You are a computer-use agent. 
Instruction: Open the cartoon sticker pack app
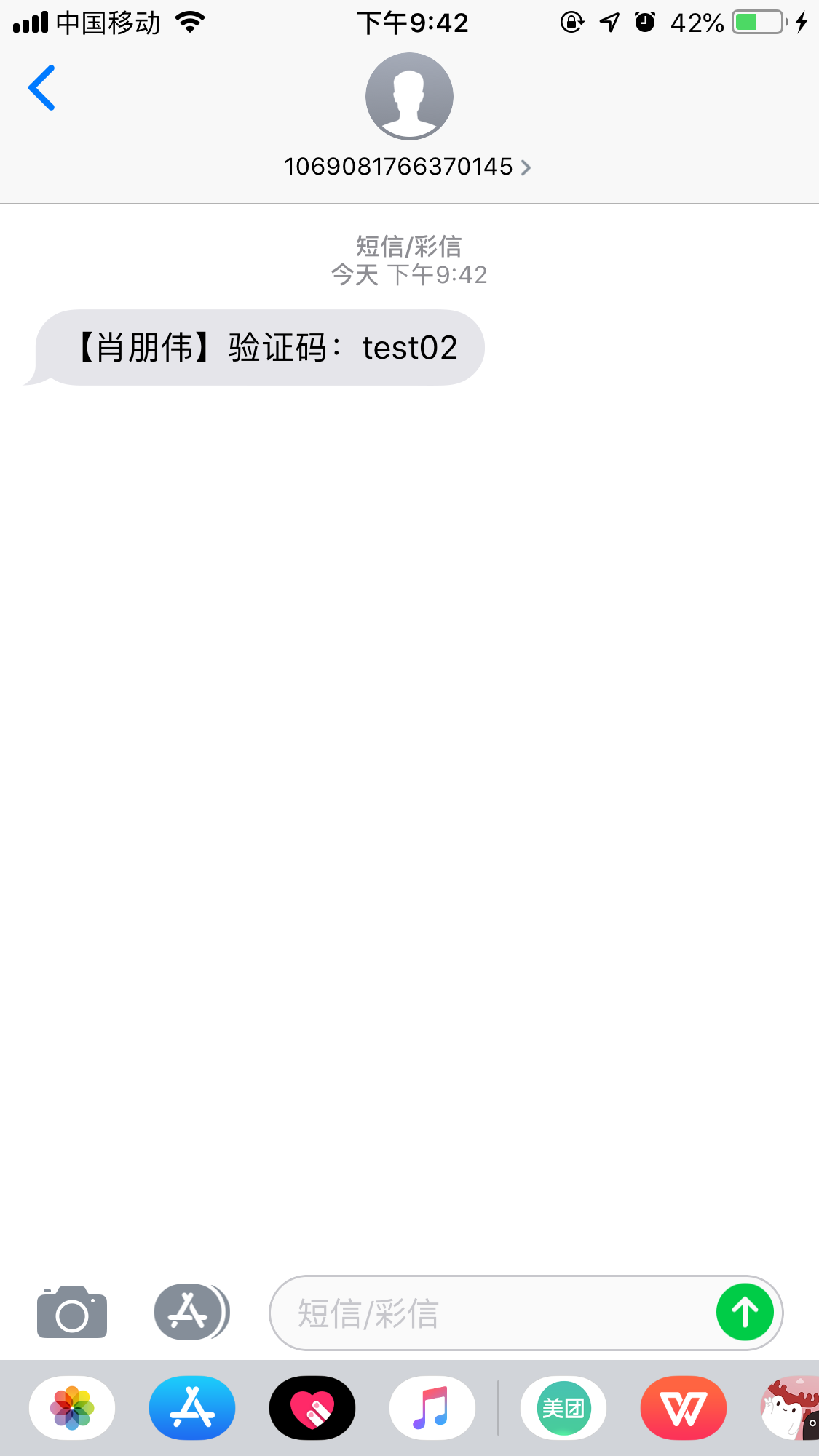point(792,1408)
